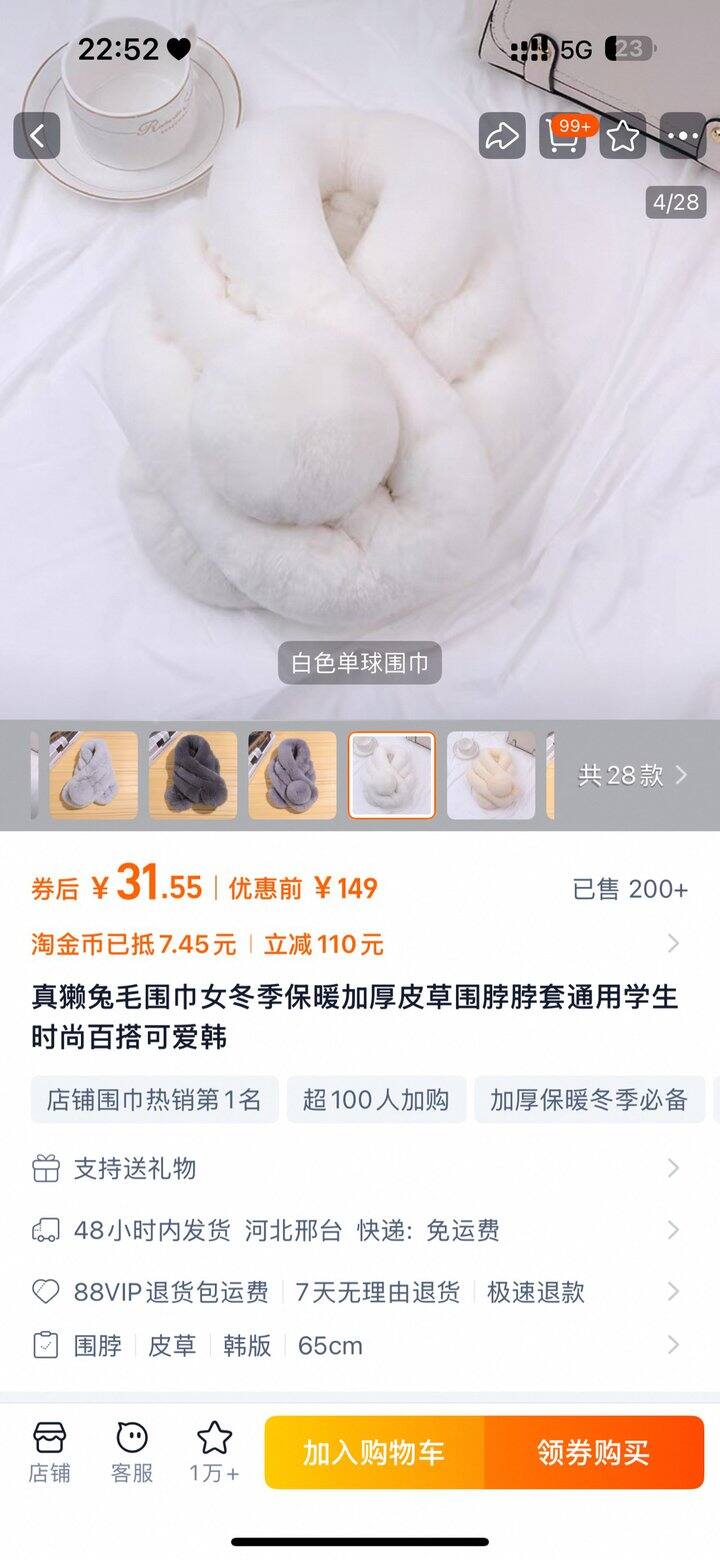Navigate back using the back arrow icon
Viewport: 720px width, 1560px height.
click(x=37, y=136)
